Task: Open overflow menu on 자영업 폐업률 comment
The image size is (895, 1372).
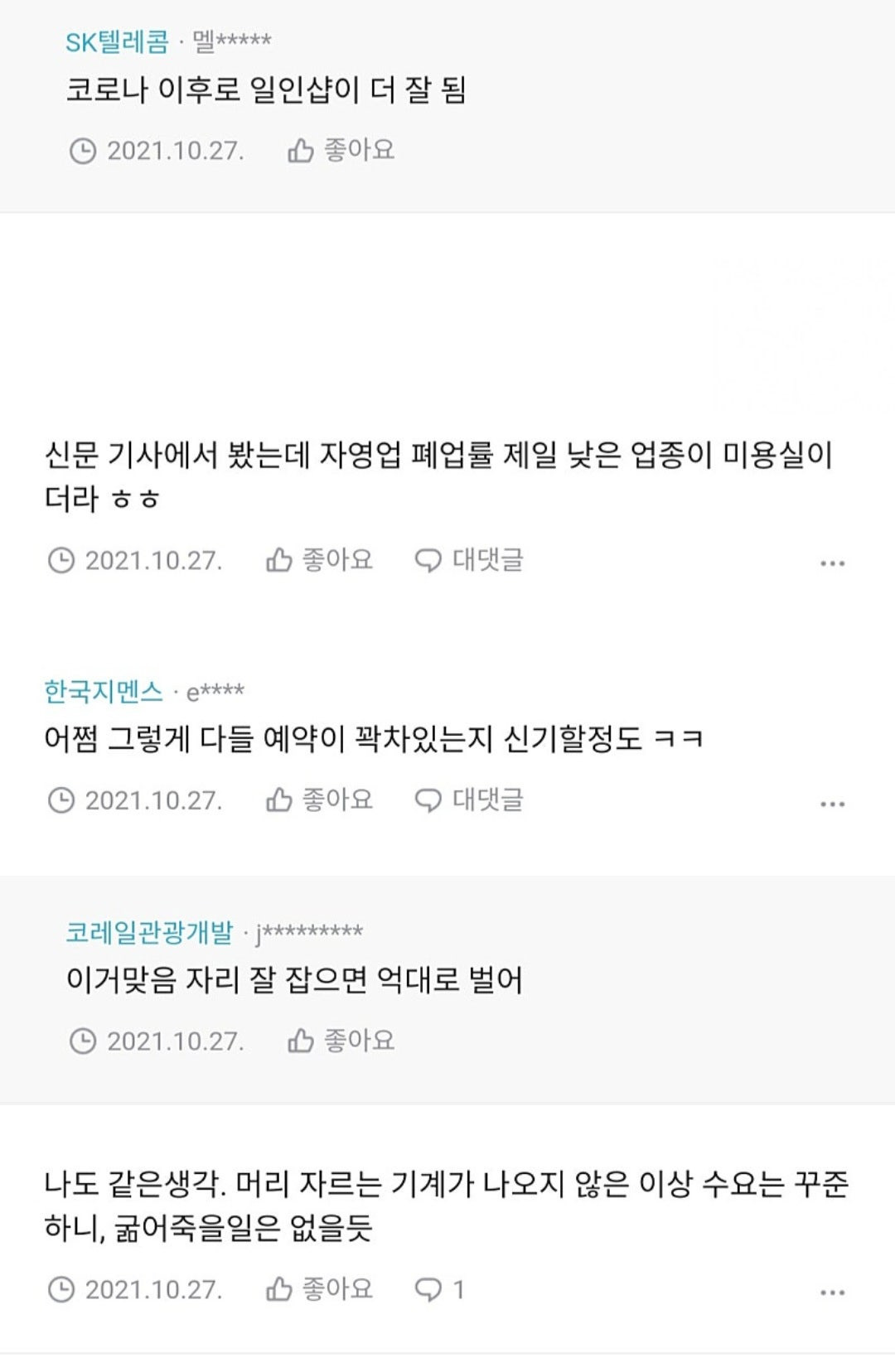Action: (832, 563)
